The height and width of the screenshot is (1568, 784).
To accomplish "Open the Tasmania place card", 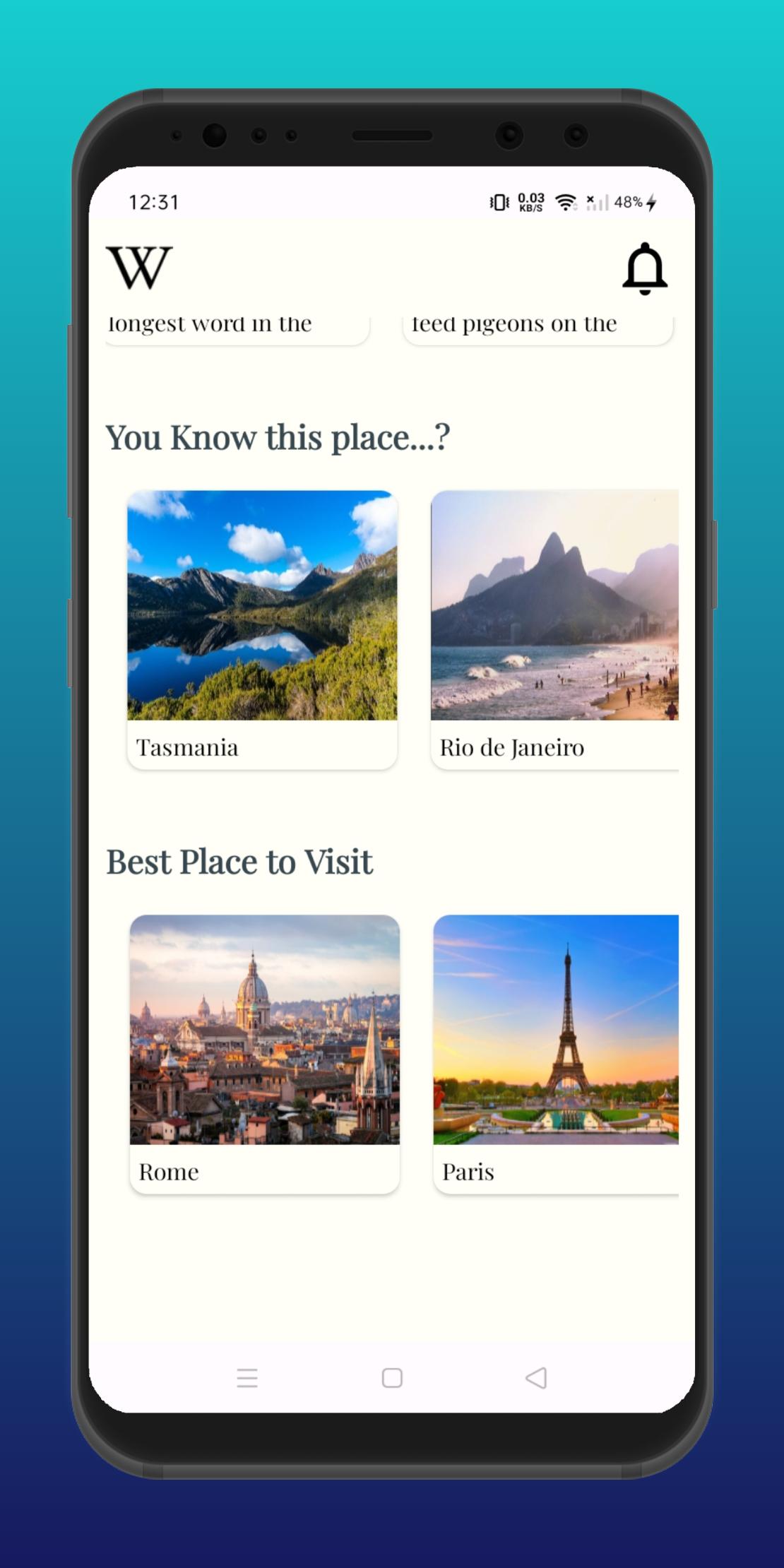I will (x=262, y=629).
